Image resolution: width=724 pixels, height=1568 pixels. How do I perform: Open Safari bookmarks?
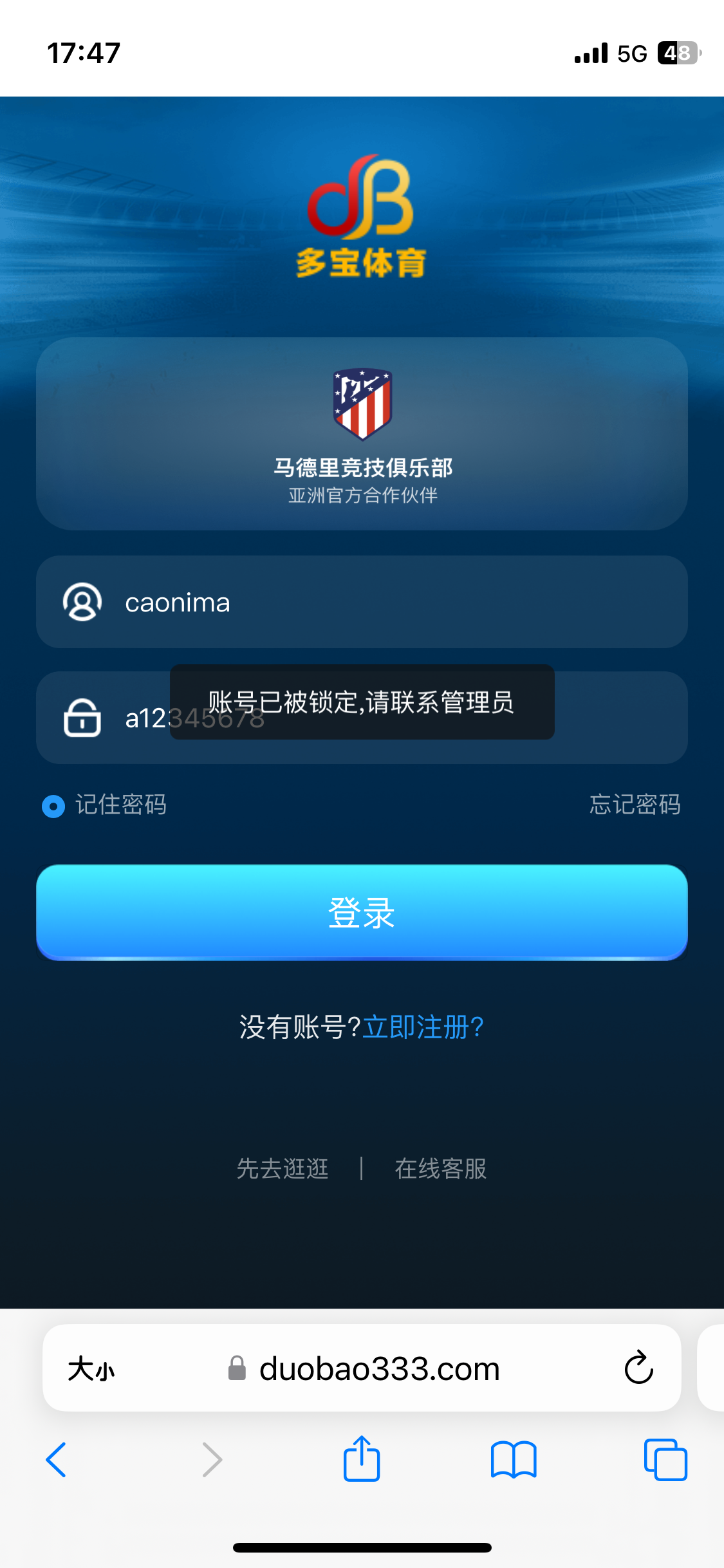pyautogui.click(x=513, y=1459)
